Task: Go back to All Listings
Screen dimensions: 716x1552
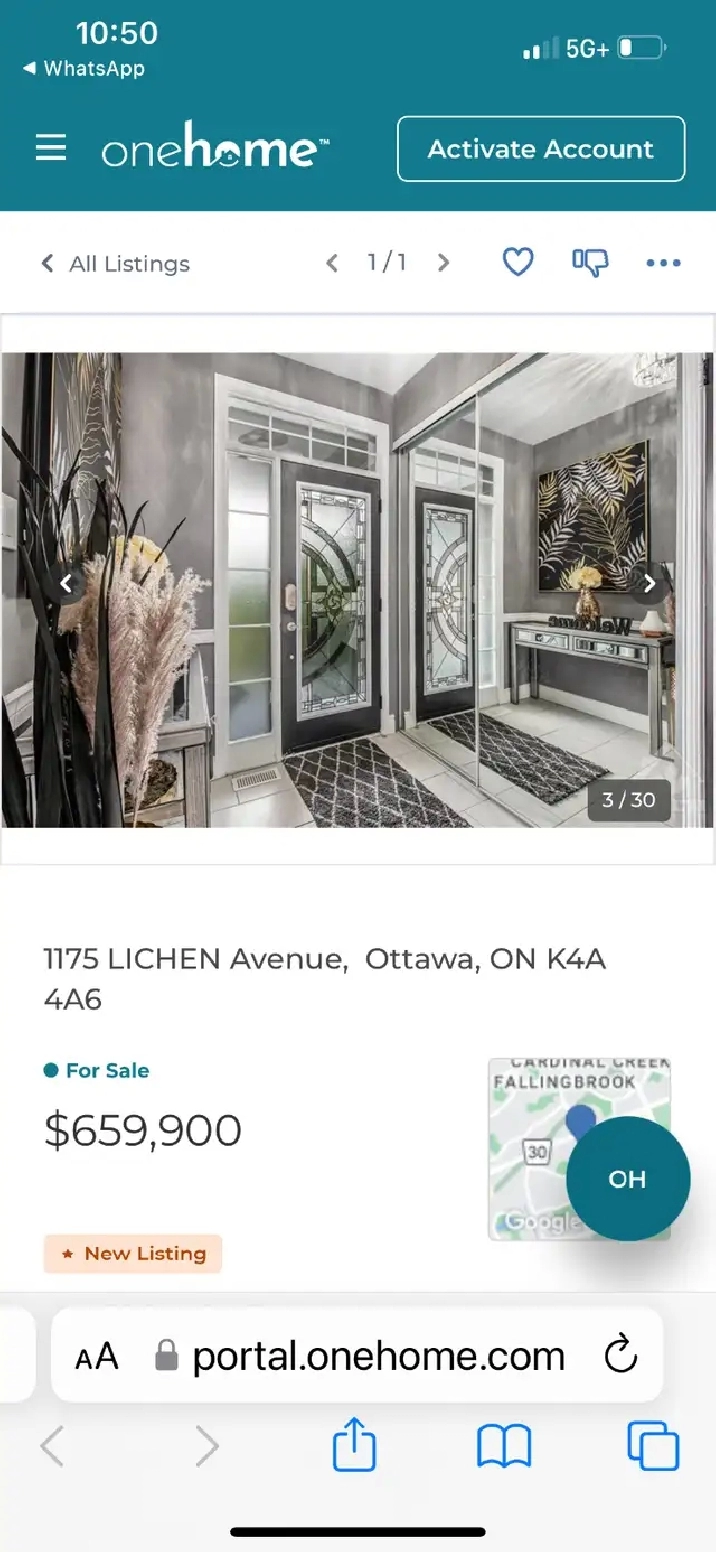Action: [x=115, y=264]
